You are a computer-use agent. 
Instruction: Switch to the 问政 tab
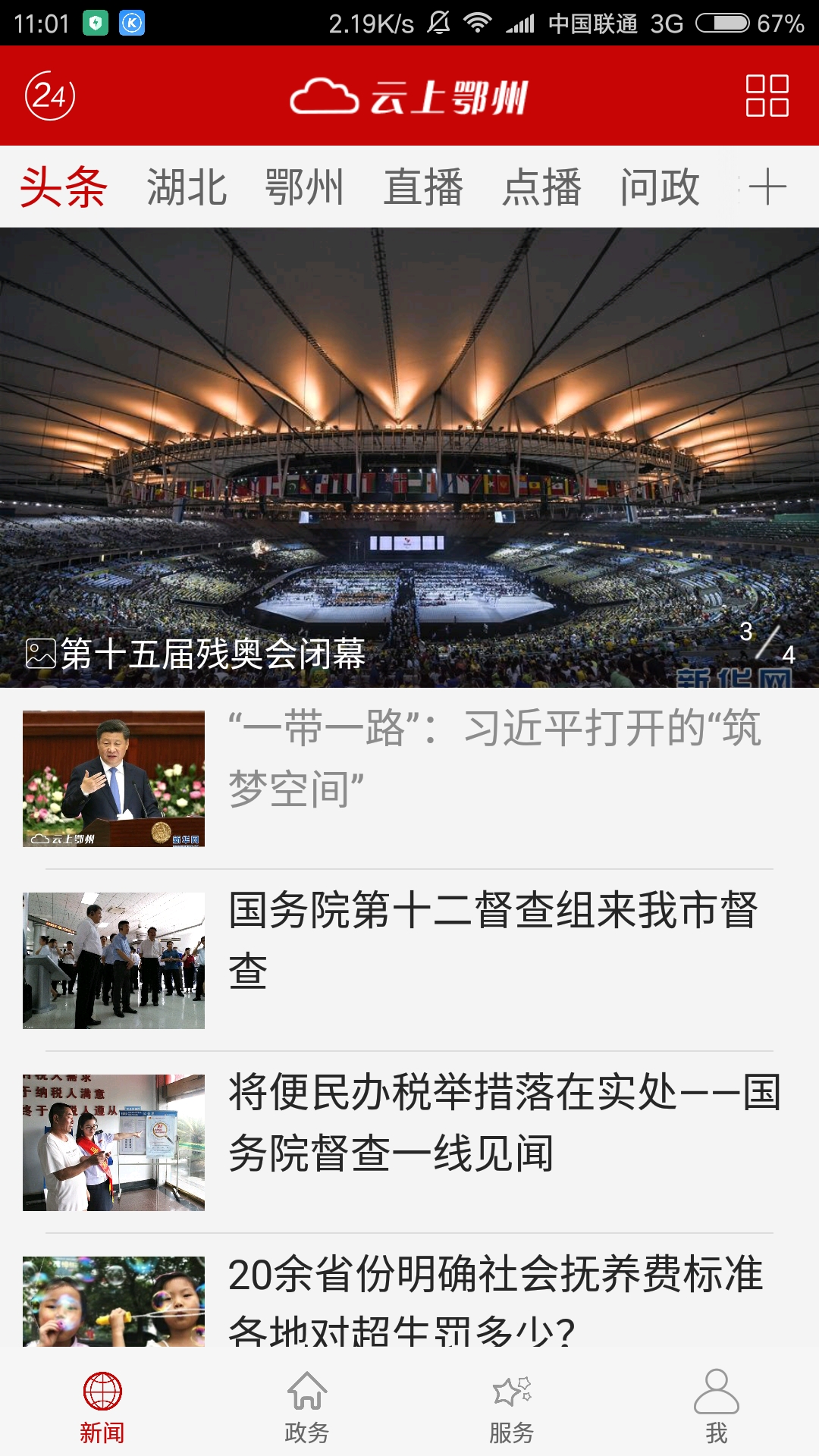(660, 187)
